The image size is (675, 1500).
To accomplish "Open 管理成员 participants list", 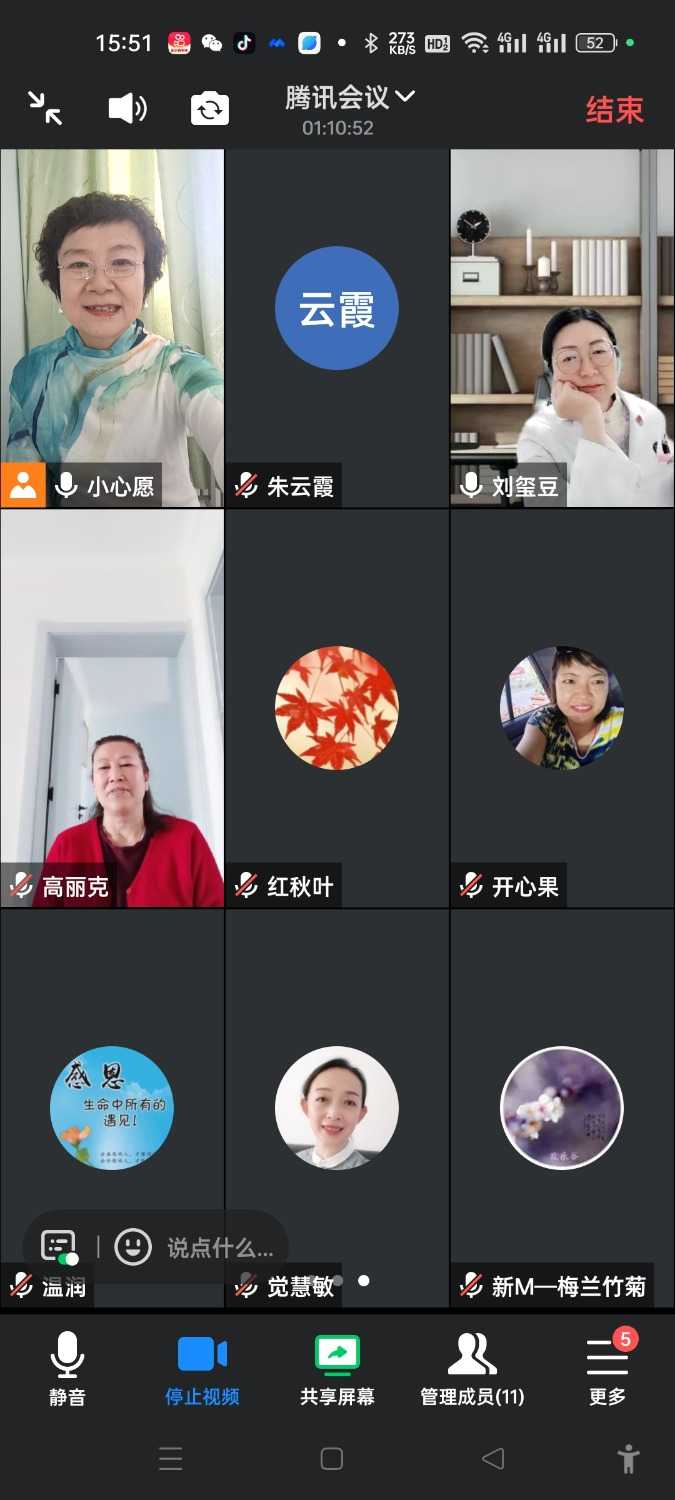I will (x=472, y=1369).
